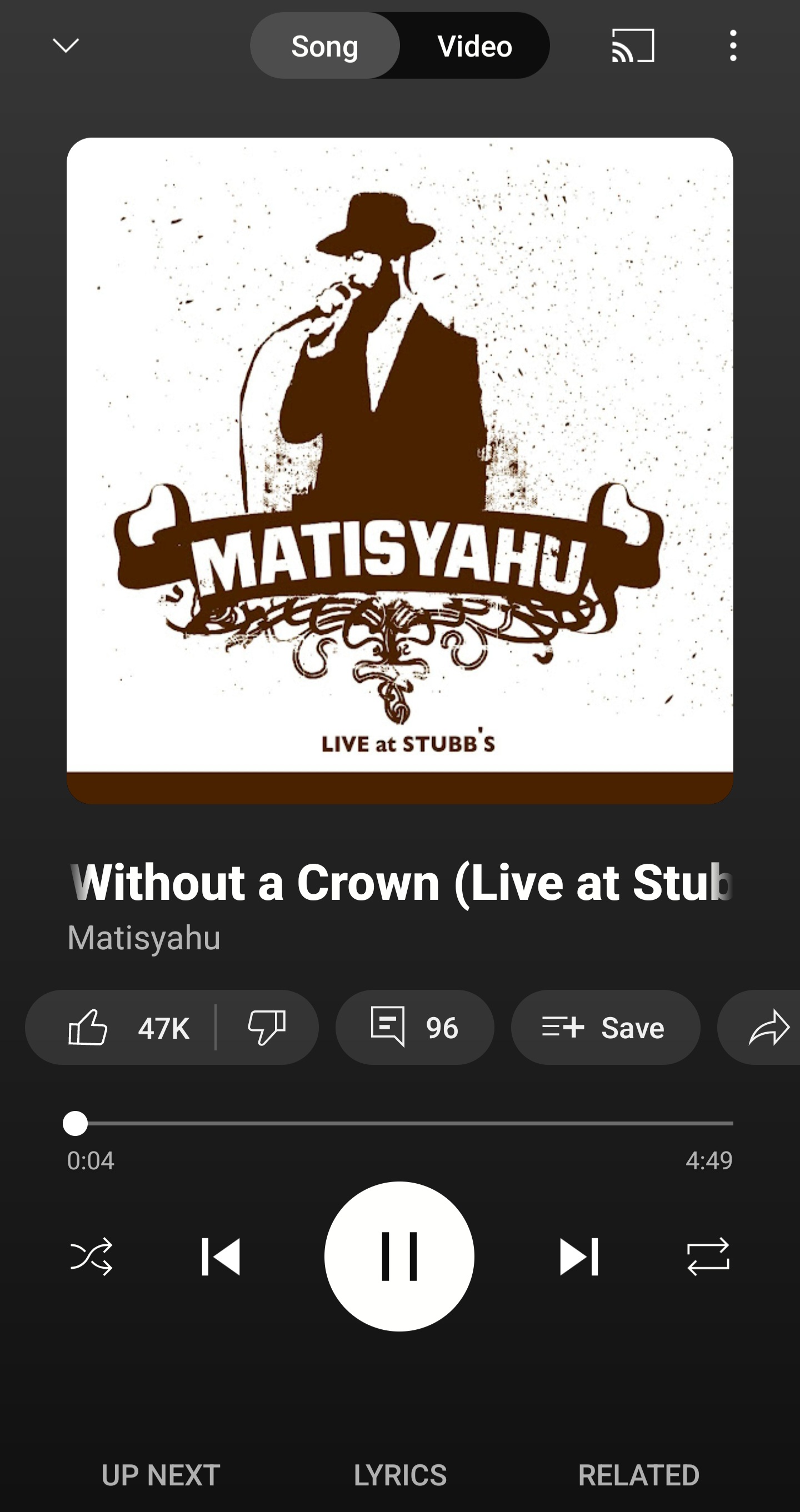Open the cast to device icon
Image resolution: width=800 pixels, height=1512 pixels.
click(x=633, y=46)
